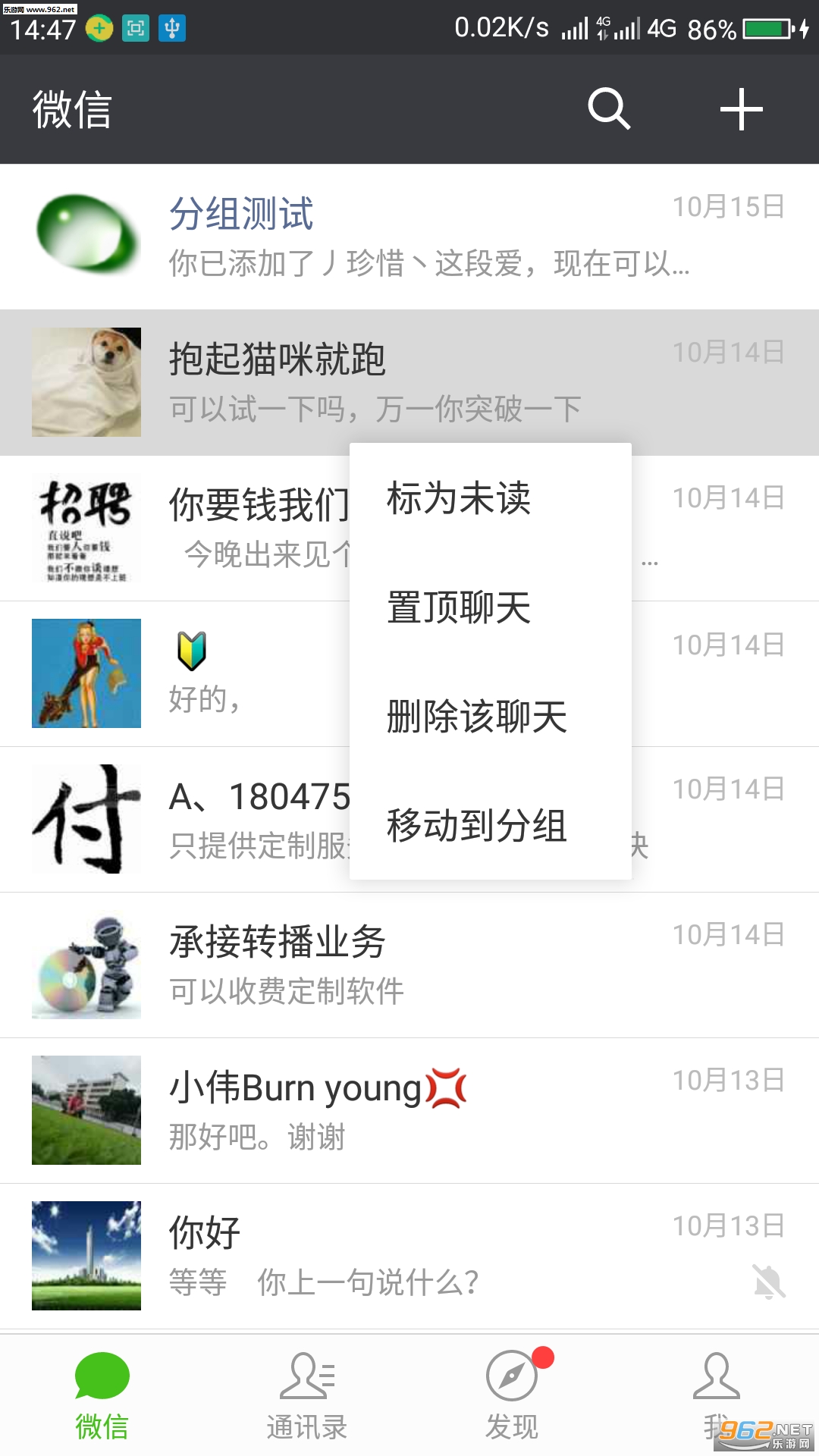Open the 承接转播业务 chat
819x1456 pixels.
pos(409,965)
